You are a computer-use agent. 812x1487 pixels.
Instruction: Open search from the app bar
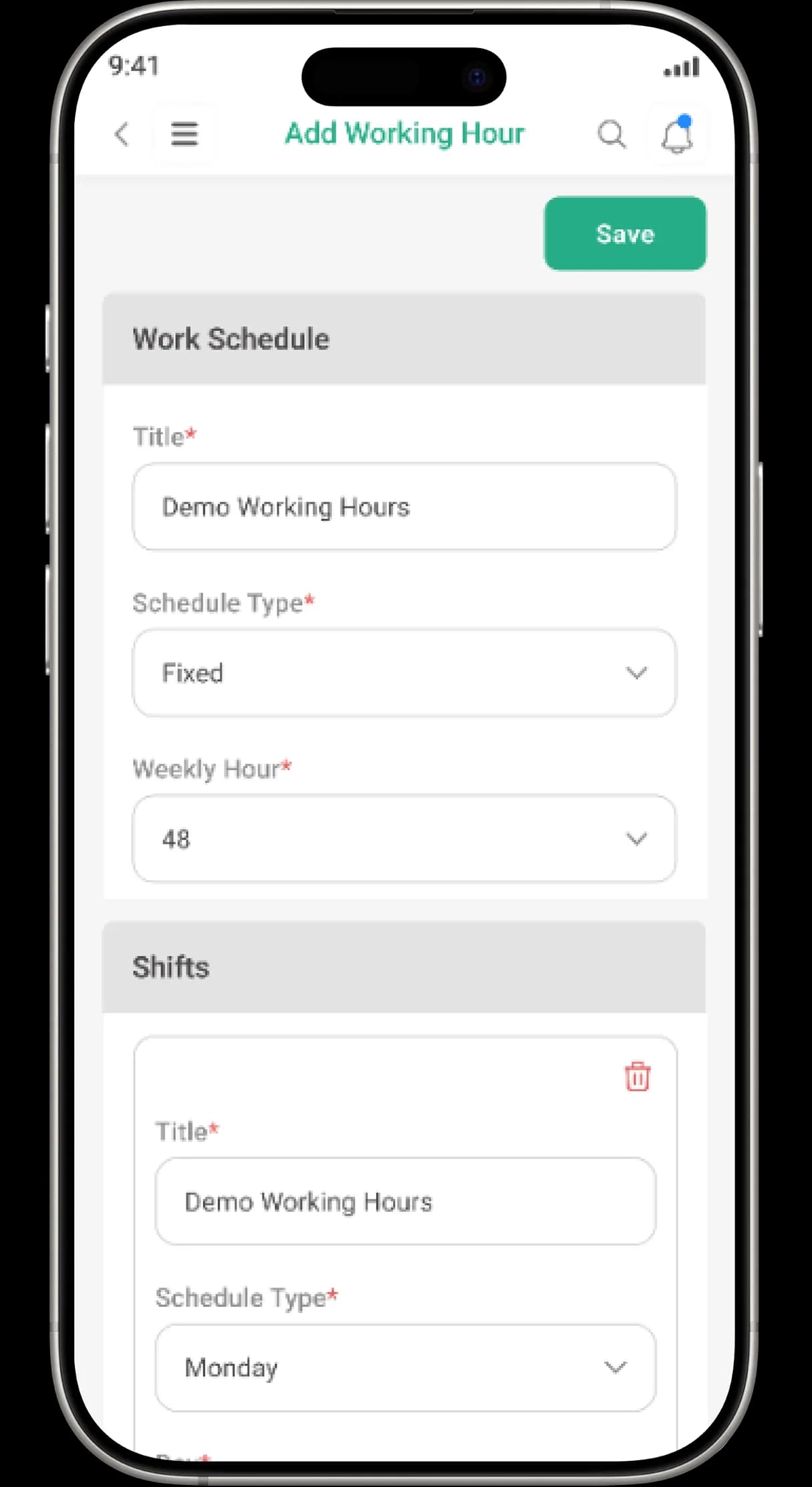tap(611, 135)
